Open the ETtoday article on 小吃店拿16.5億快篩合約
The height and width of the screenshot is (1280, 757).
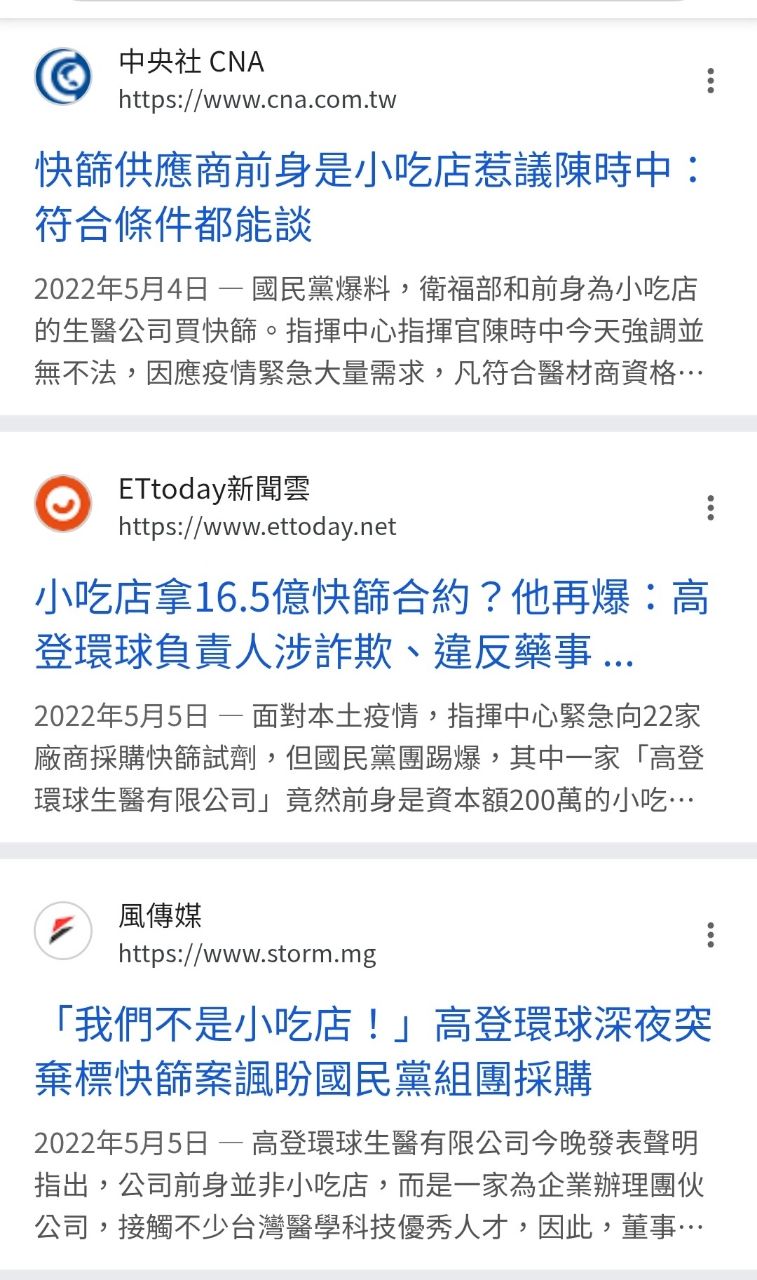point(370,626)
